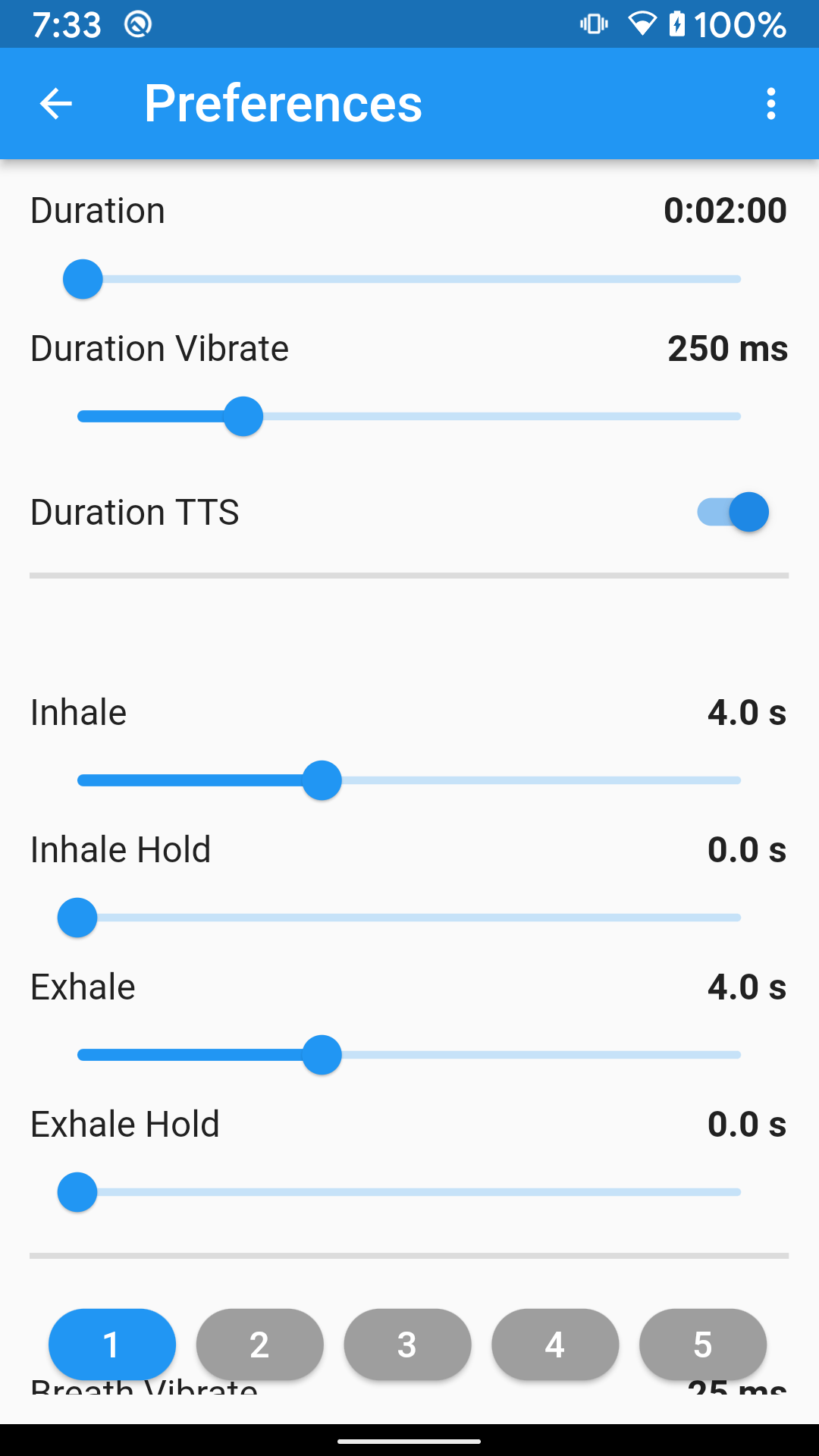Select preset 1
Viewport: 819px width, 1456px height.
click(x=112, y=1345)
